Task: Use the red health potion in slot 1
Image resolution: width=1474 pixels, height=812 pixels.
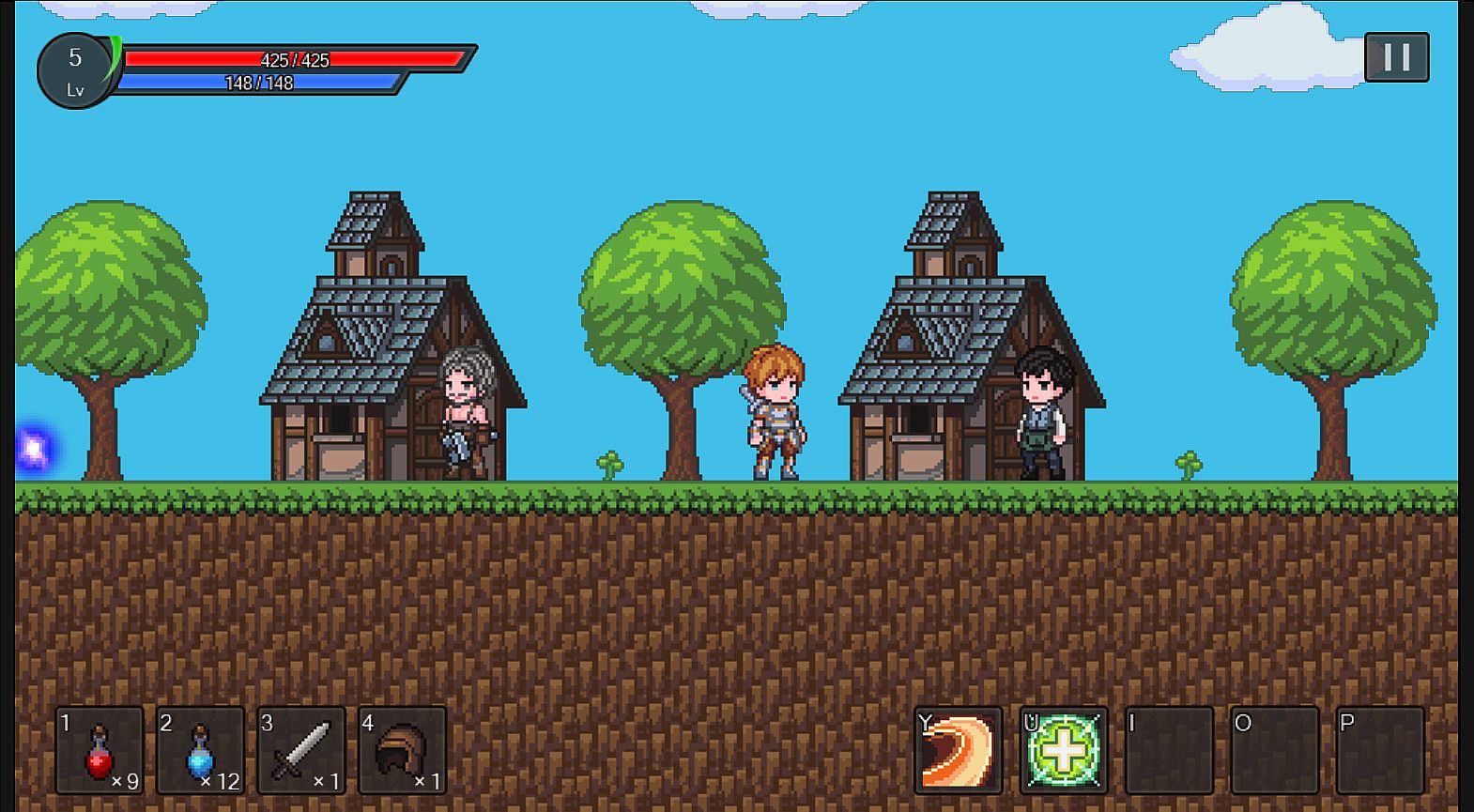Action: 100,750
